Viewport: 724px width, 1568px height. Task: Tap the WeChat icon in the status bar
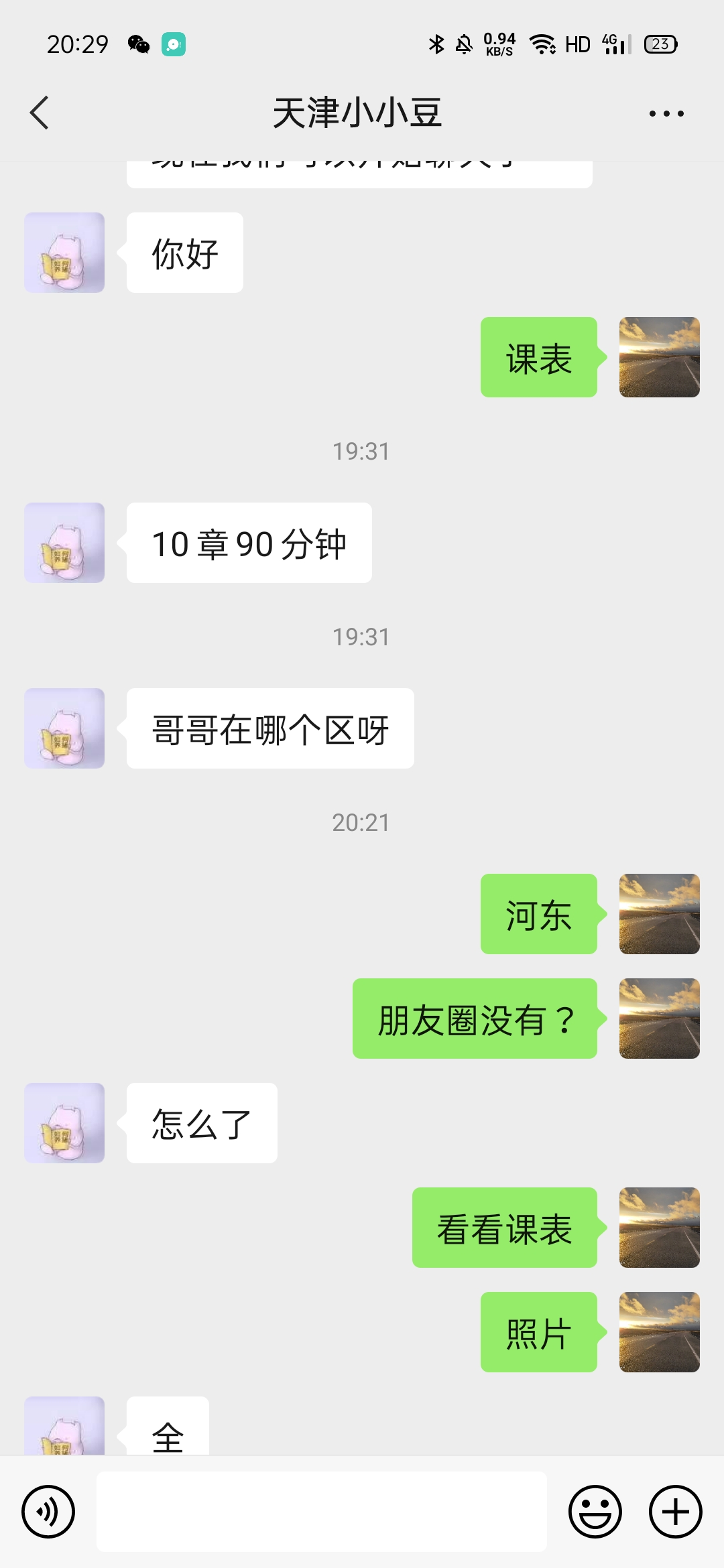click(137, 43)
